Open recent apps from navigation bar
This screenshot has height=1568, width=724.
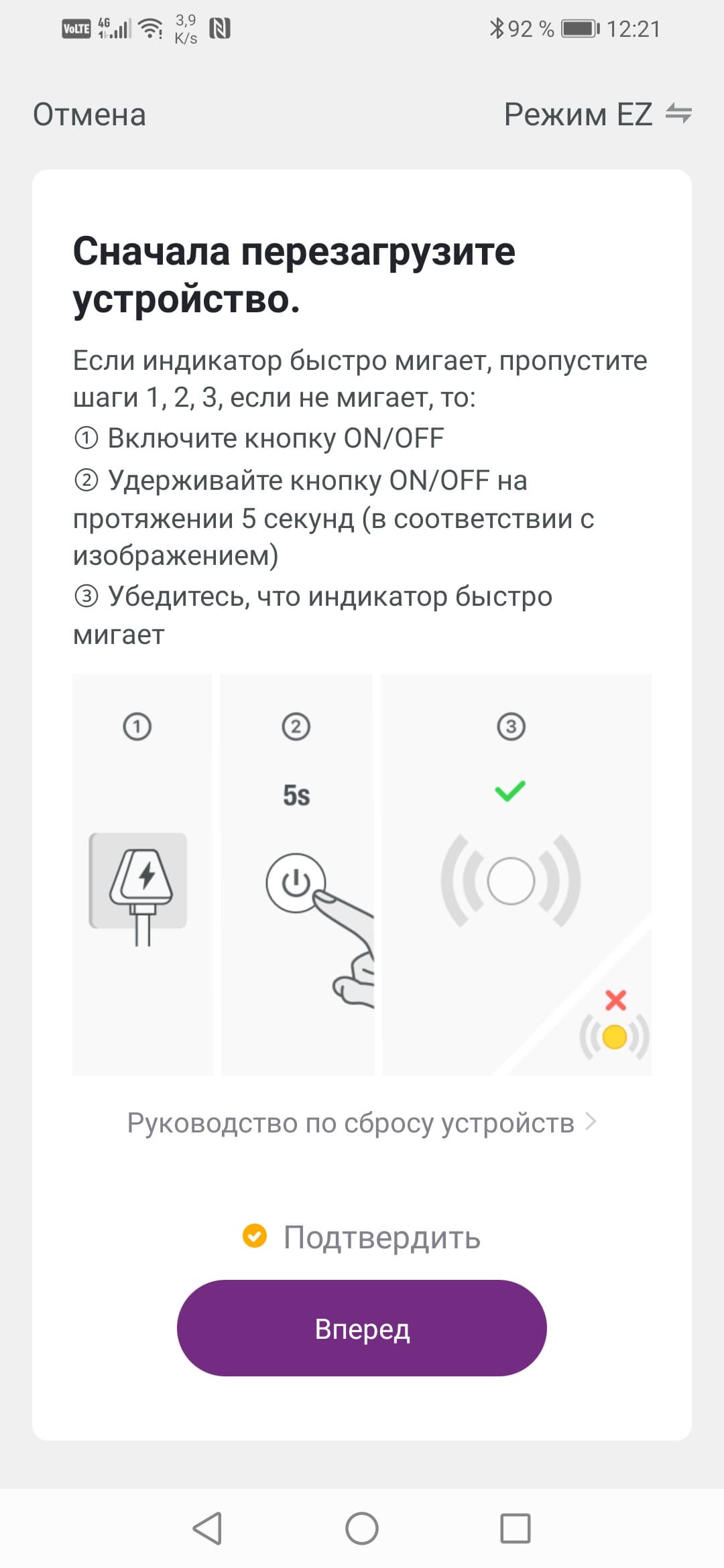click(515, 1528)
